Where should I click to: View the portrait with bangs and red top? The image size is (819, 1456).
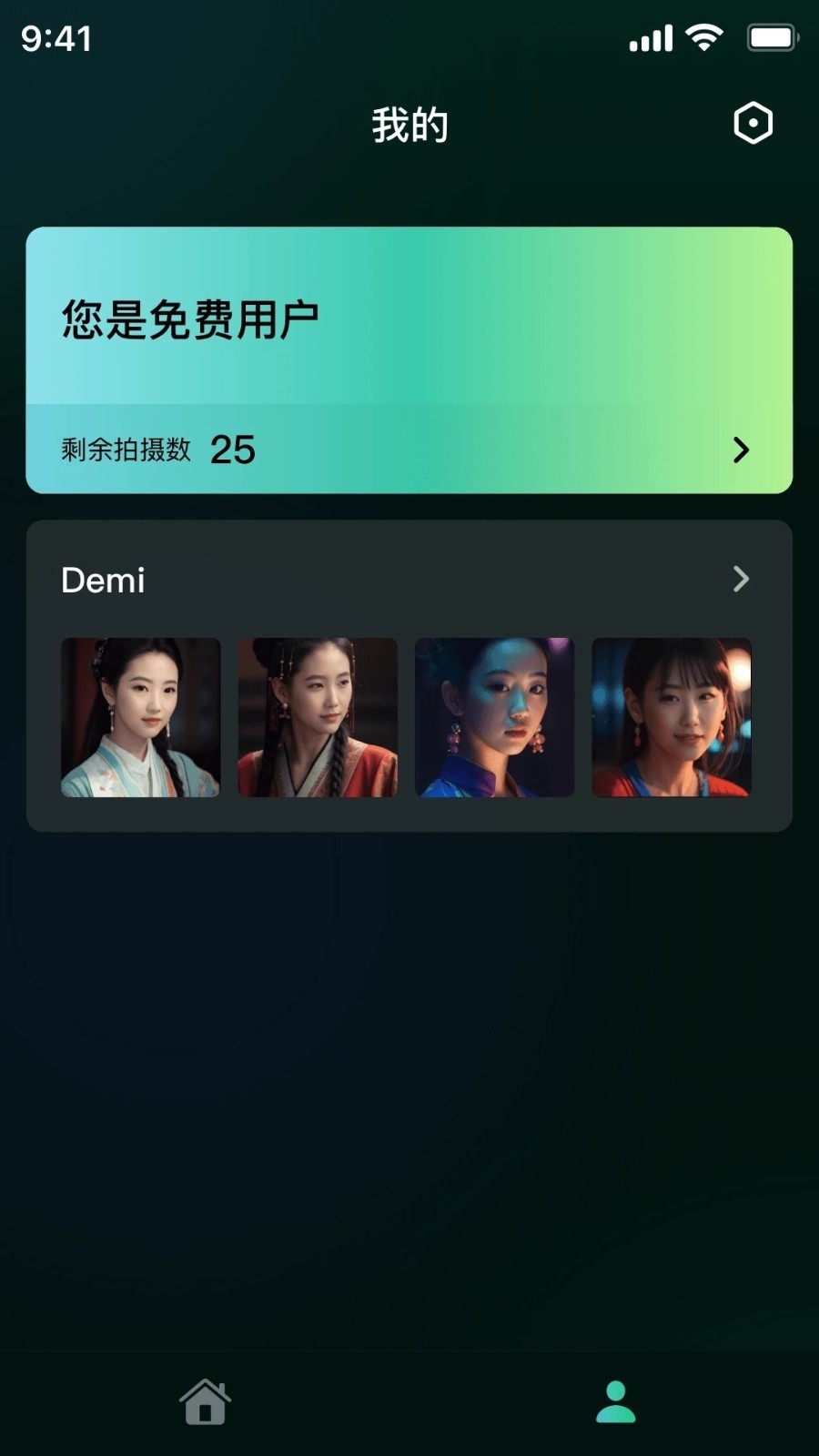(x=672, y=717)
